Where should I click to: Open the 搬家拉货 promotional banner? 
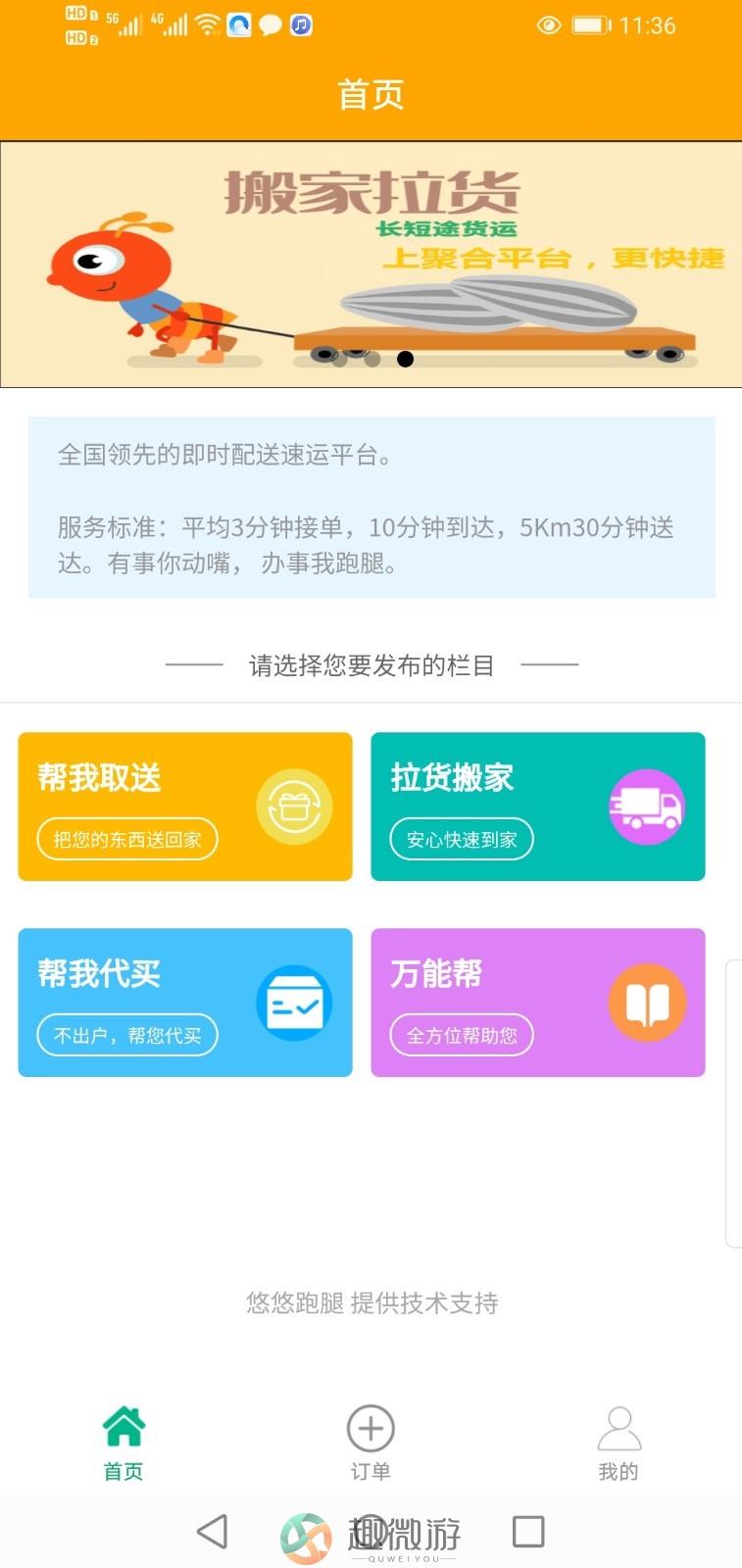[371, 265]
